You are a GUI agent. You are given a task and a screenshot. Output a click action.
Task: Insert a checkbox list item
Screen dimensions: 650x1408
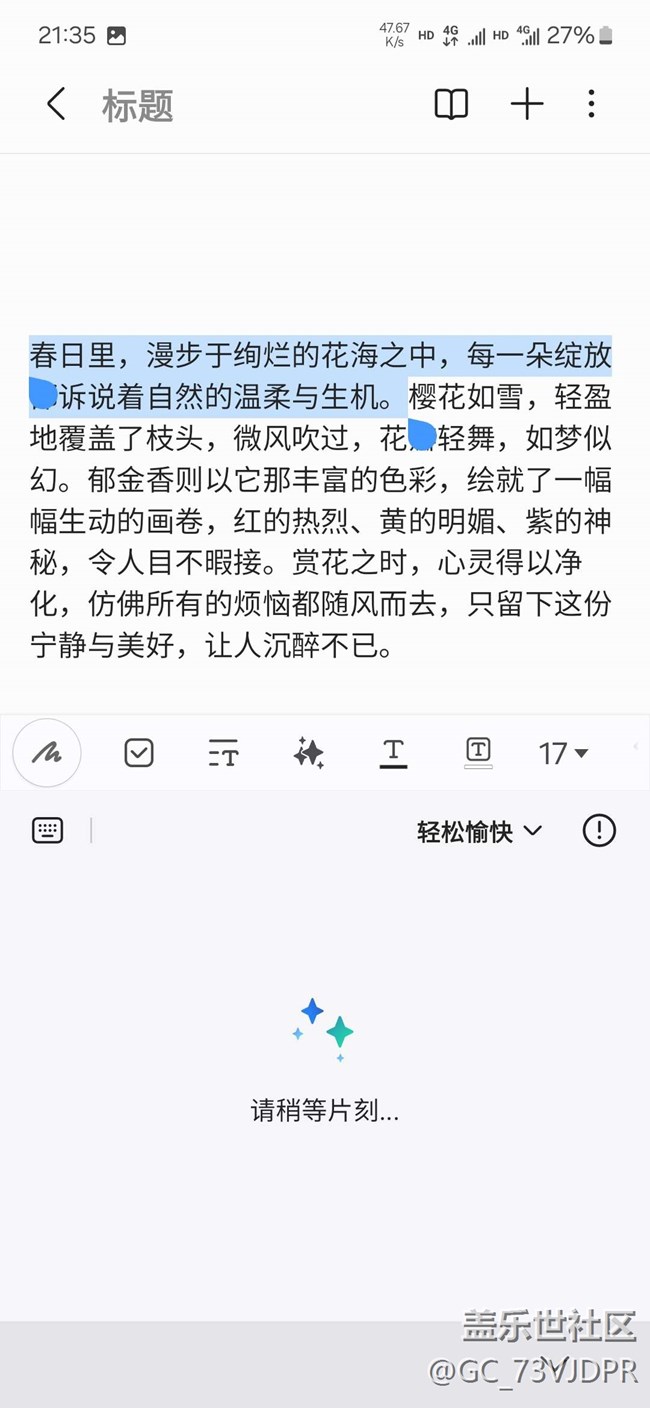[x=139, y=752]
